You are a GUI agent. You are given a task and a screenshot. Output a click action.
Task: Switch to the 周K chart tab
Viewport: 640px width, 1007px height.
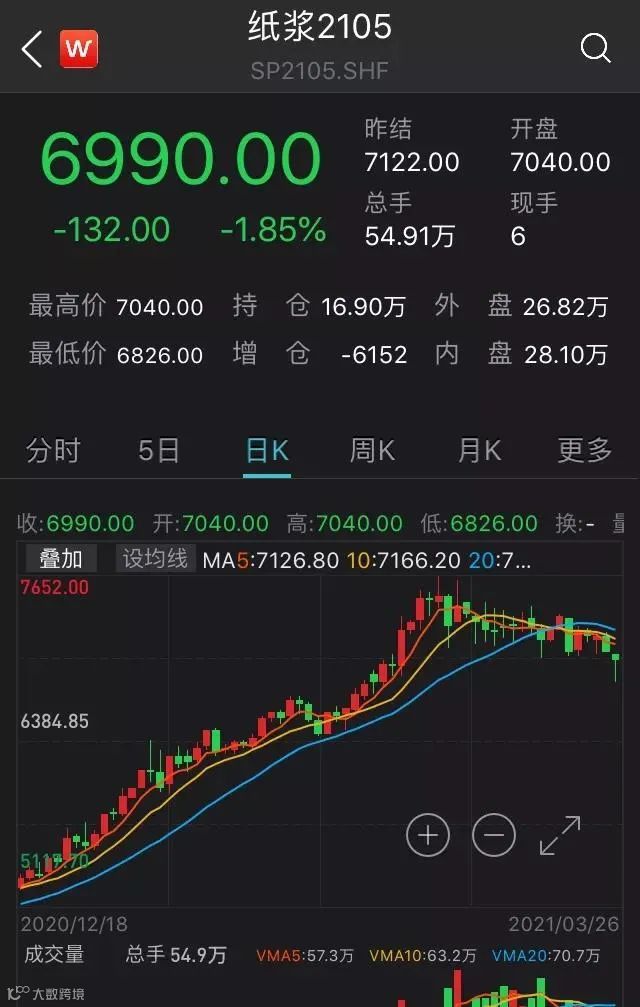[372, 451]
